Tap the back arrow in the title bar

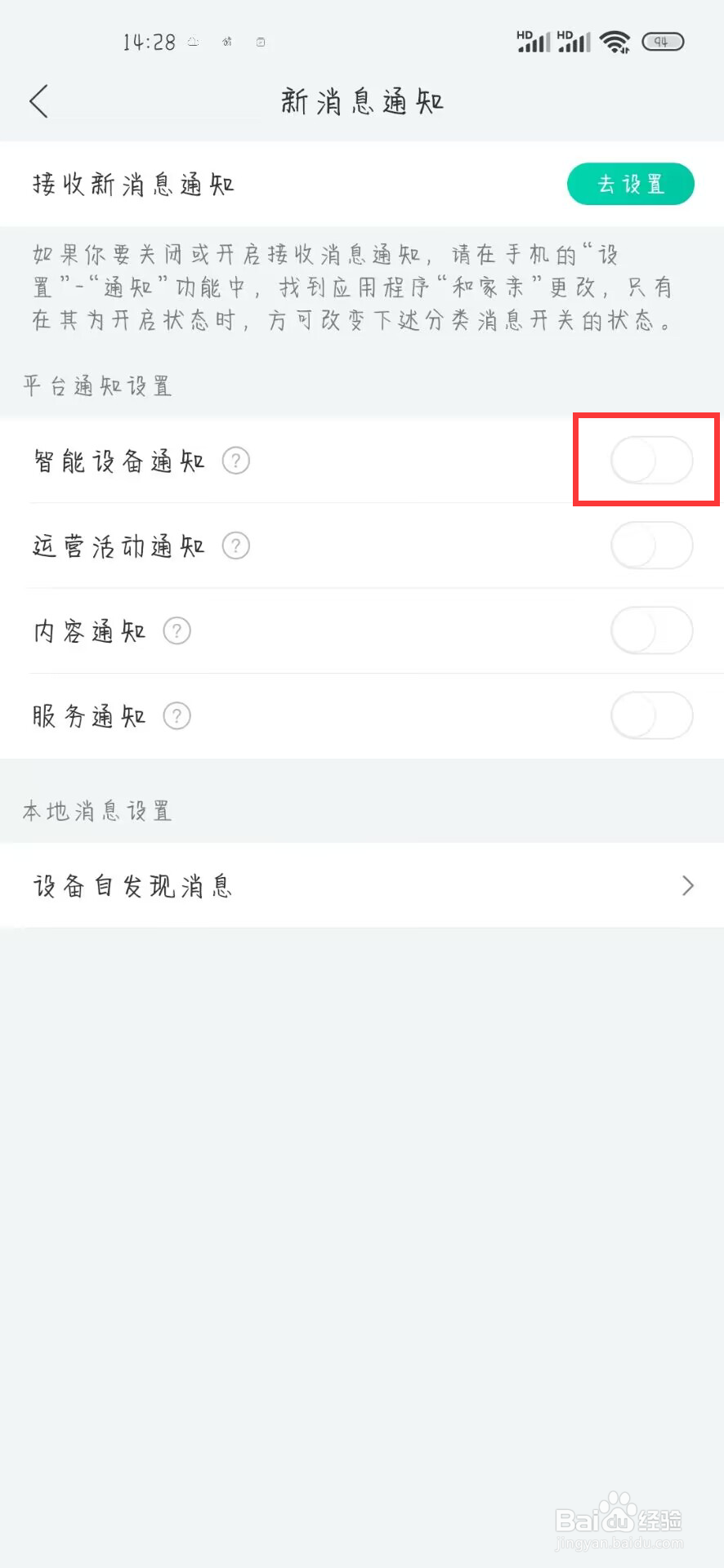38,101
